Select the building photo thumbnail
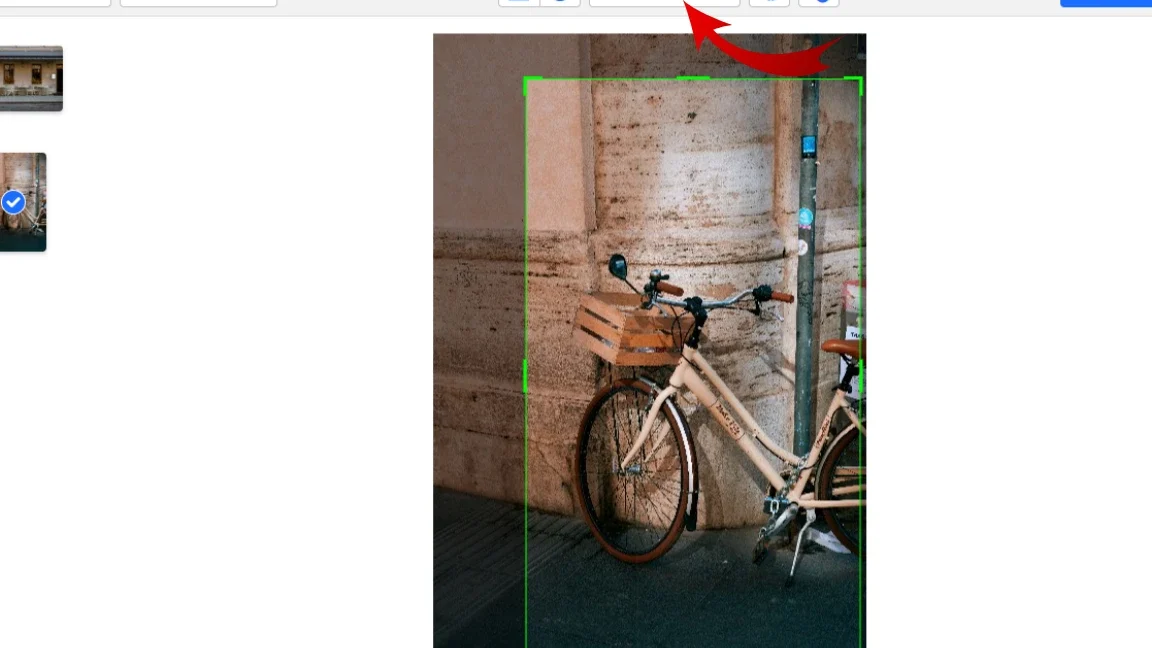Viewport: 1152px width, 648px height. point(31,79)
